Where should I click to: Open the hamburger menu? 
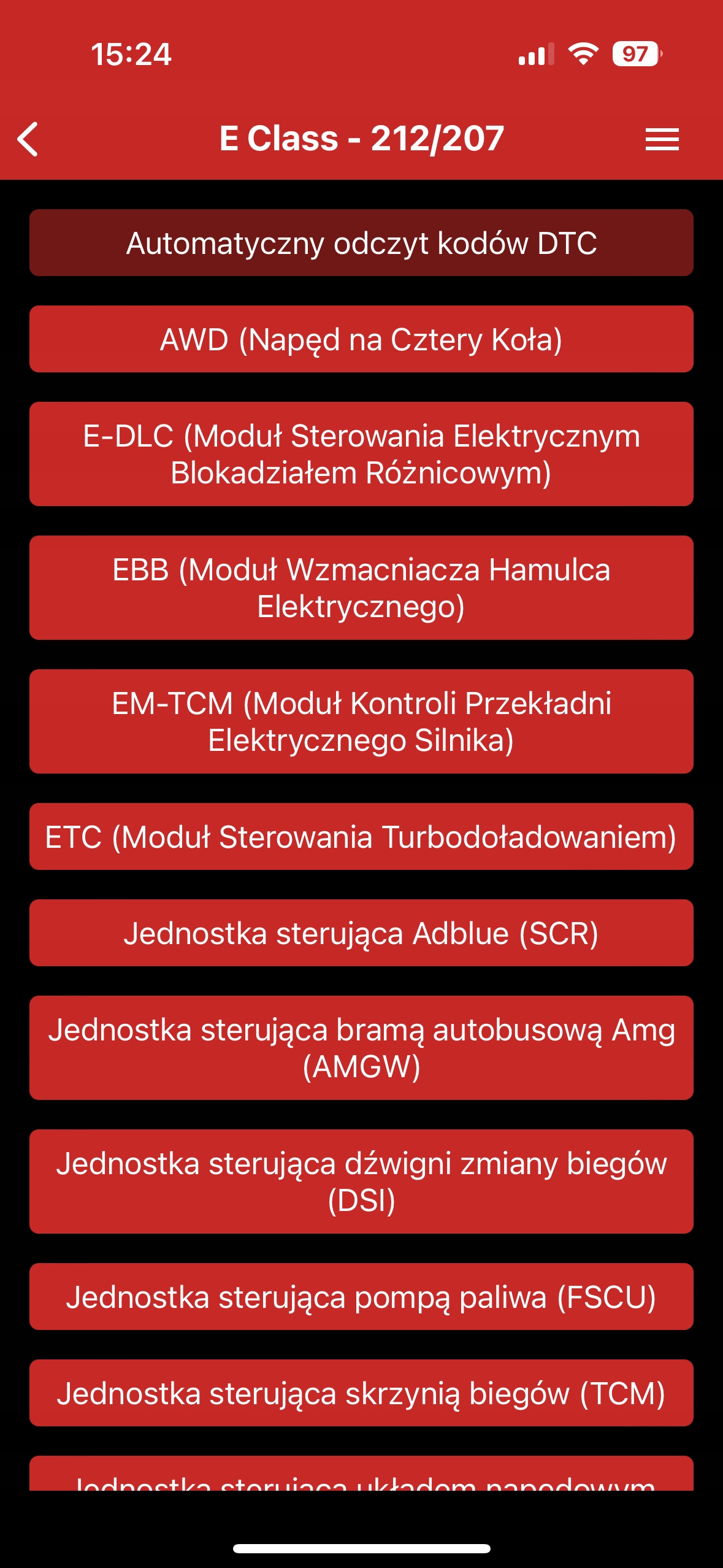[662, 139]
